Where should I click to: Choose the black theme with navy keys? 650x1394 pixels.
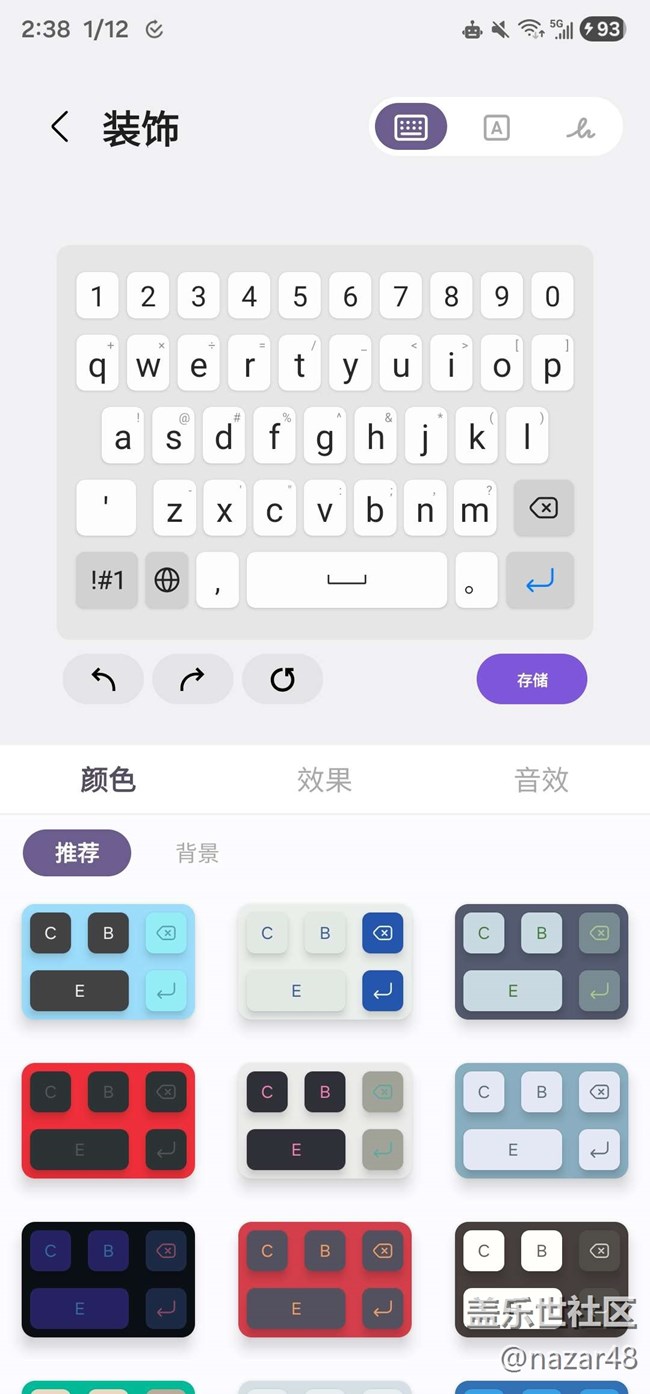tap(108, 1279)
